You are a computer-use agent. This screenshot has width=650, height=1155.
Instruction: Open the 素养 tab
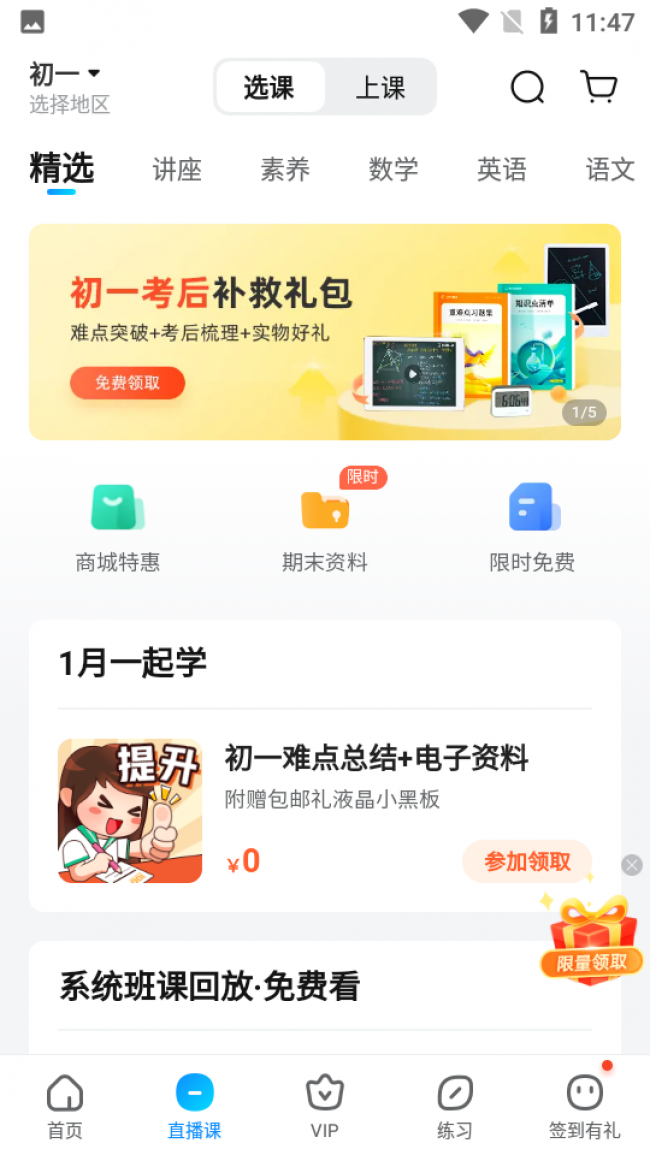(x=285, y=169)
